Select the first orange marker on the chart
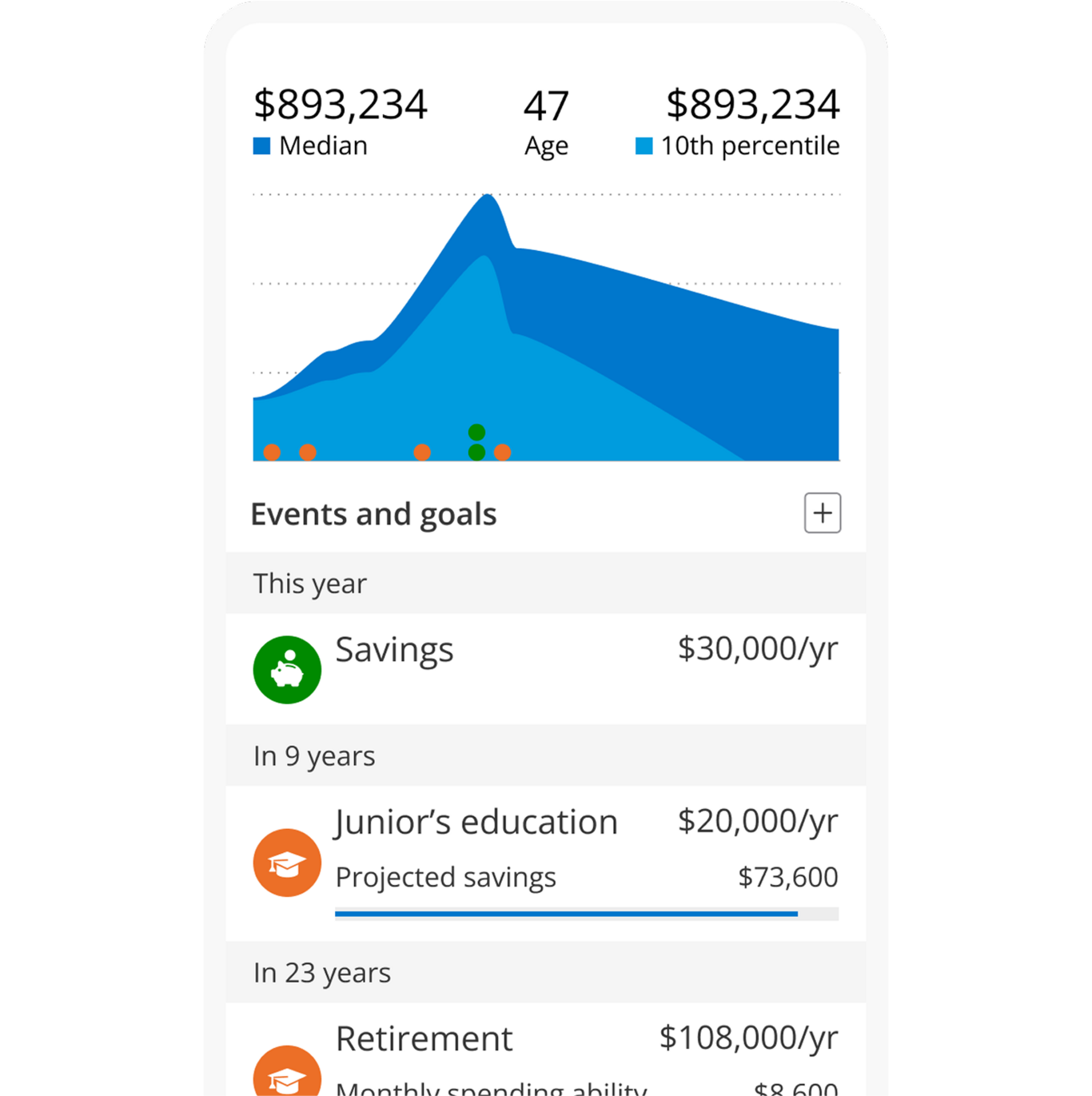 (272, 452)
